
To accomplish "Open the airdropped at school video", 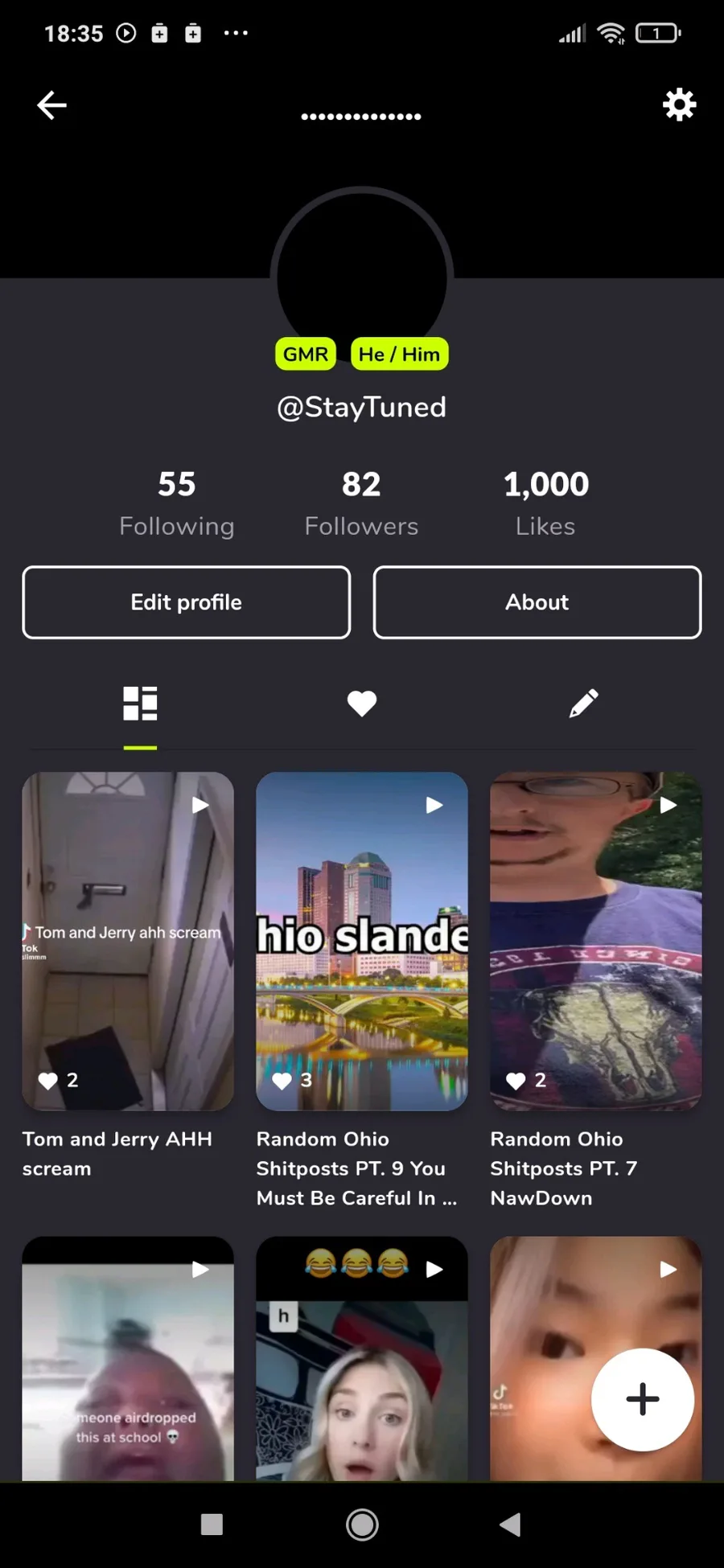I will (x=128, y=1359).
